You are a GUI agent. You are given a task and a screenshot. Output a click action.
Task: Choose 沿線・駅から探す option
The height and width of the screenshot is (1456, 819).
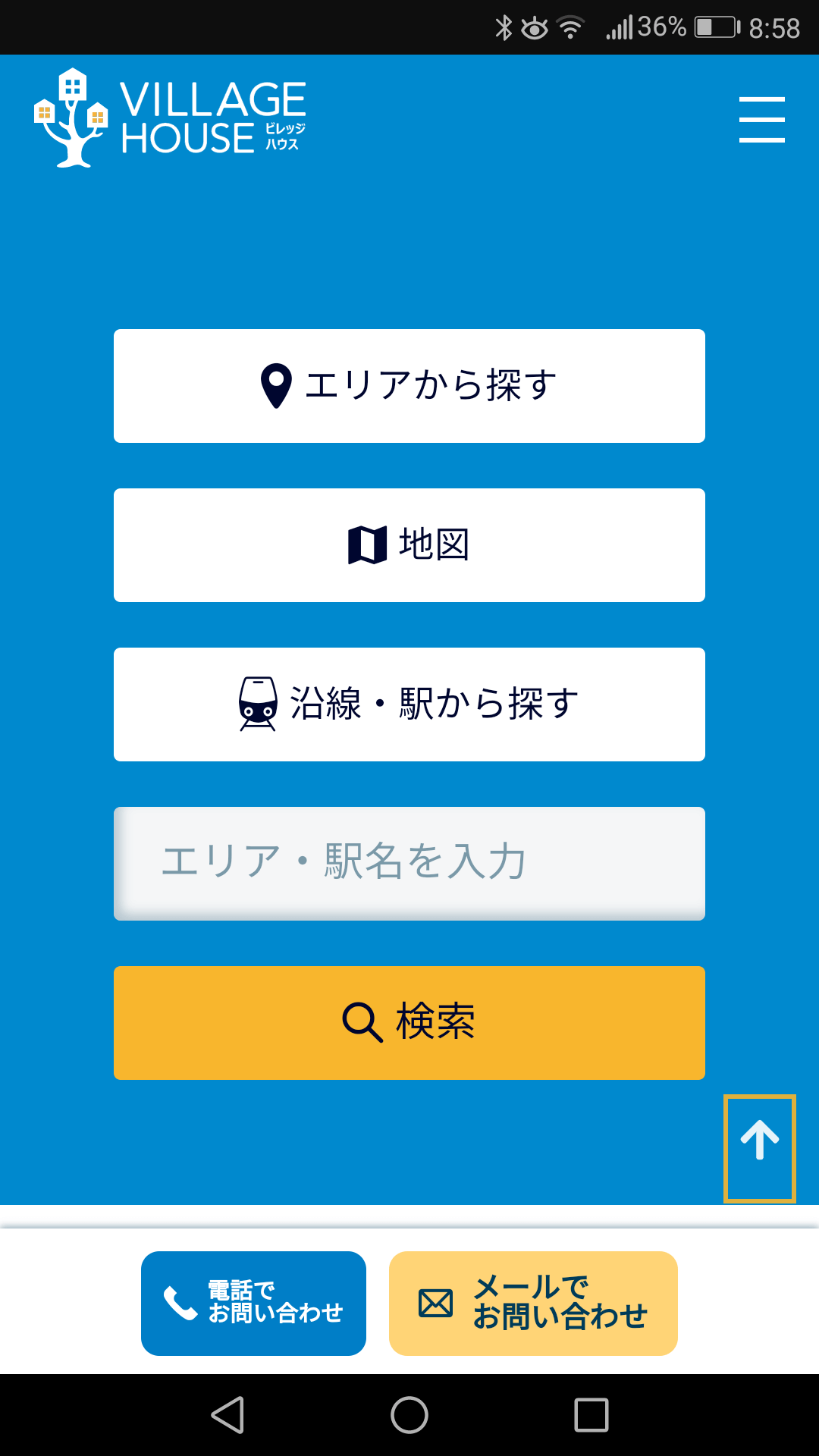point(409,704)
